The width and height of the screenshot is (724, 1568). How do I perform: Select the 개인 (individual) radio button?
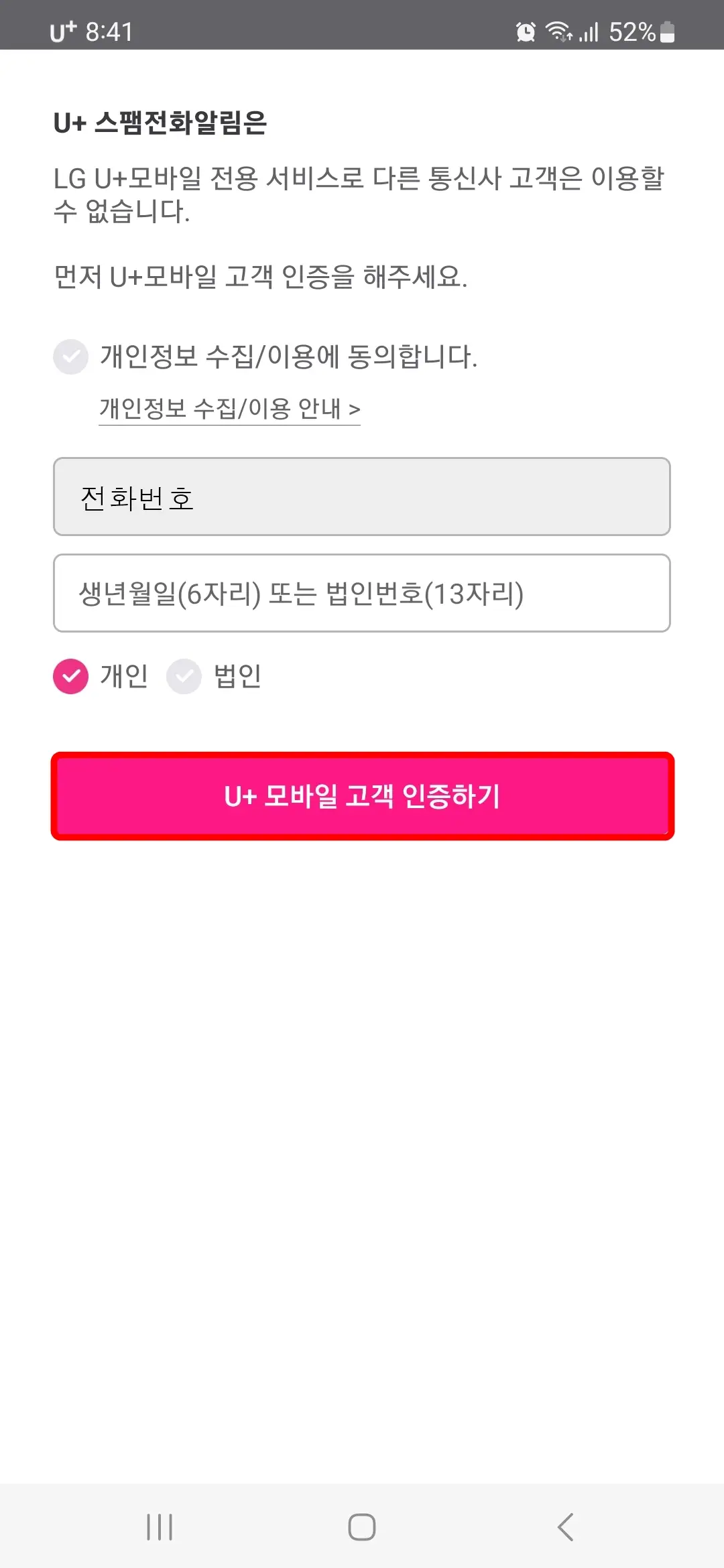tap(70, 678)
